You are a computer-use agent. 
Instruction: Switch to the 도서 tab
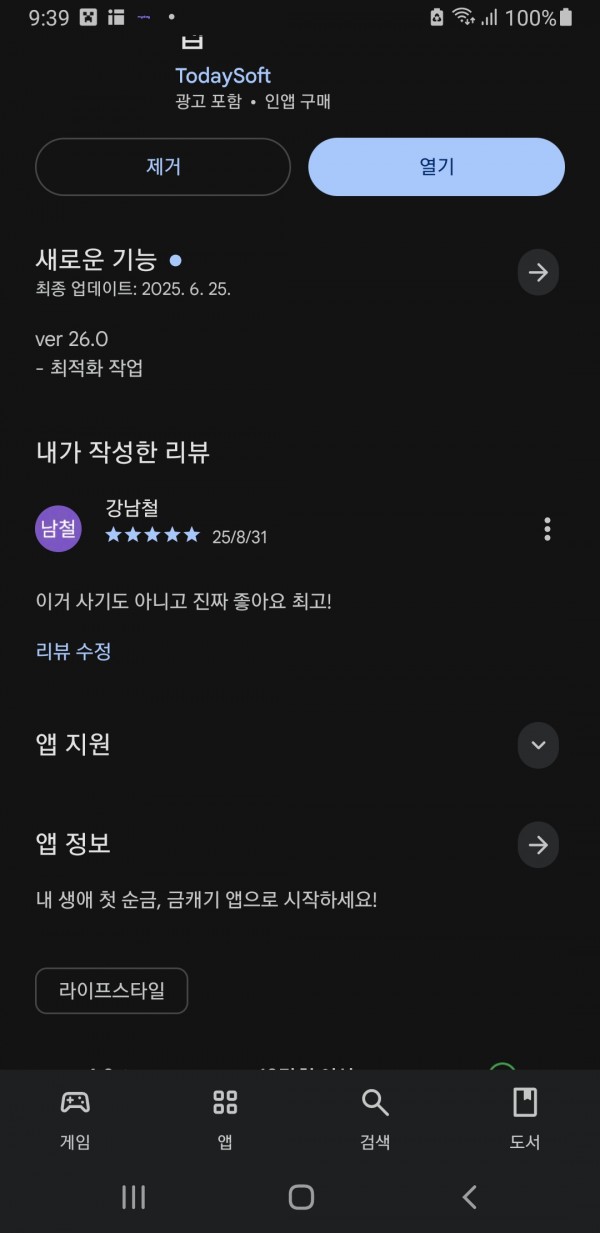click(x=525, y=1119)
